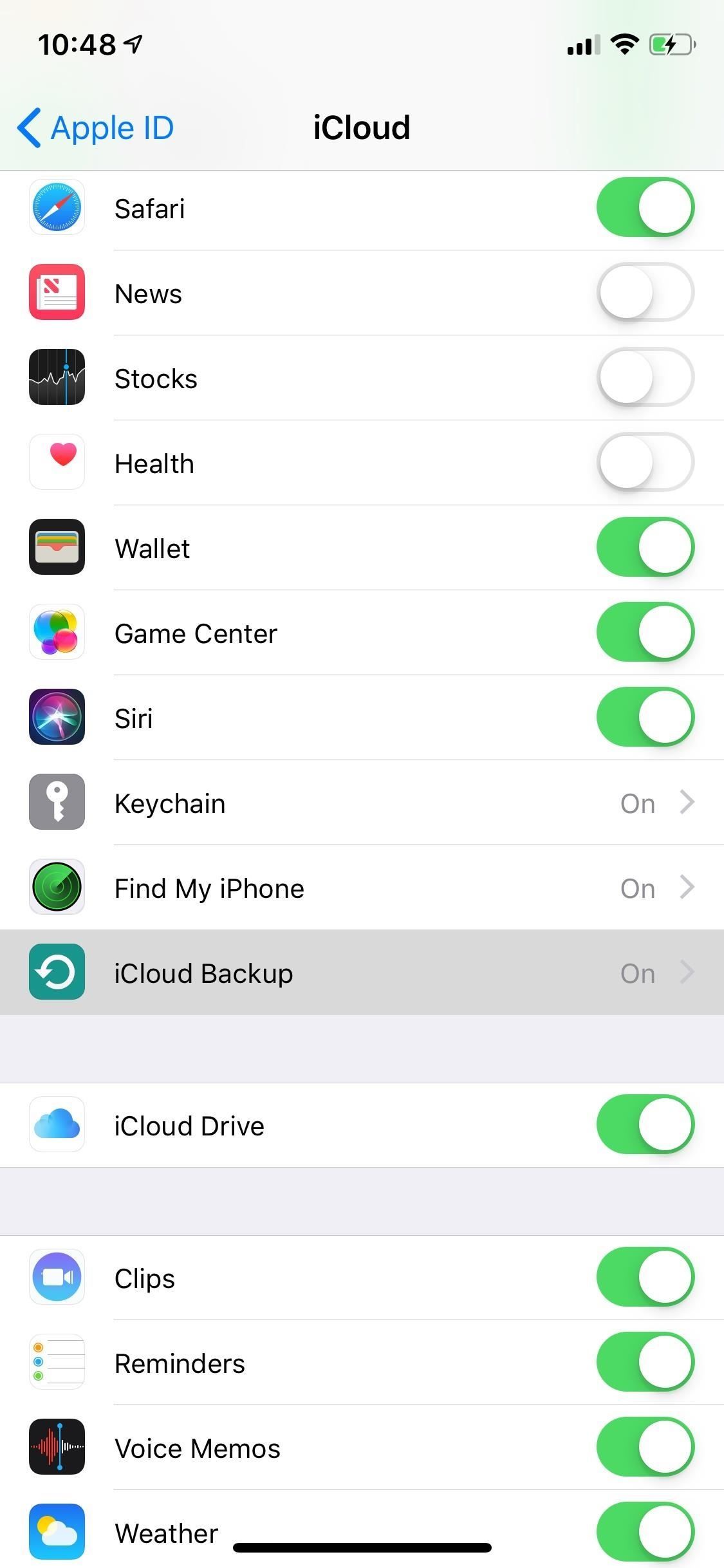Click the Stocks app icon

coord(57,378)
